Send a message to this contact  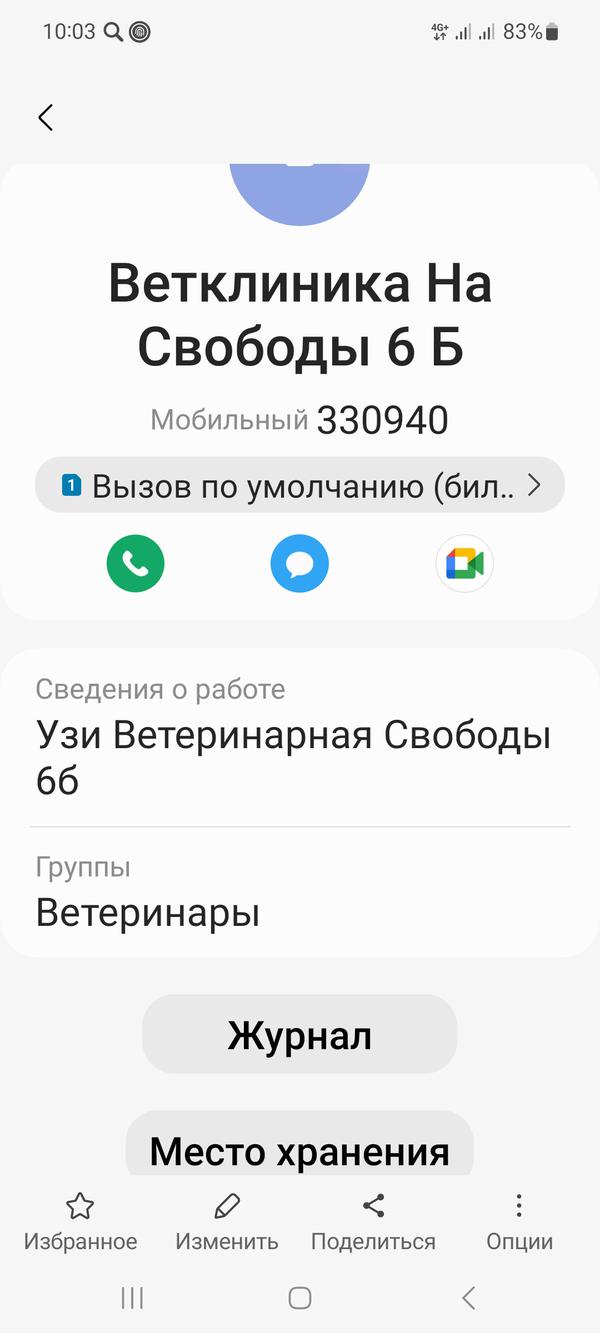pyautogui.click(x=299, y=564)
